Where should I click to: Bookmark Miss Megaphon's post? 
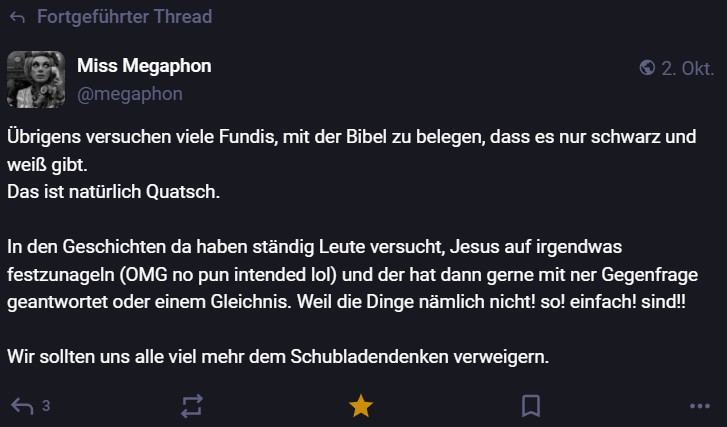click(x=531, y=405)
